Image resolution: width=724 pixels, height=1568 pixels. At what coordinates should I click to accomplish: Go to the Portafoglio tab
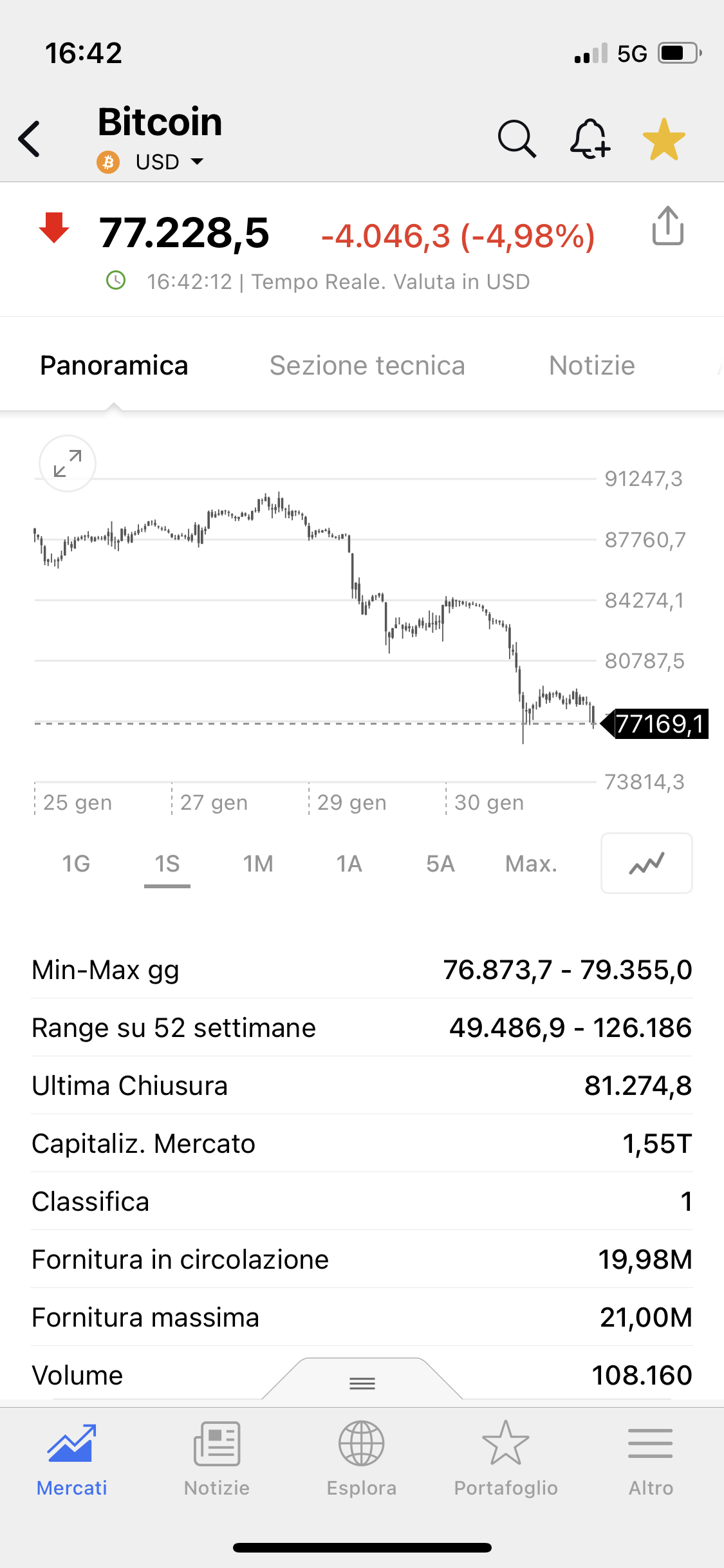click(x=506, y=1459)
